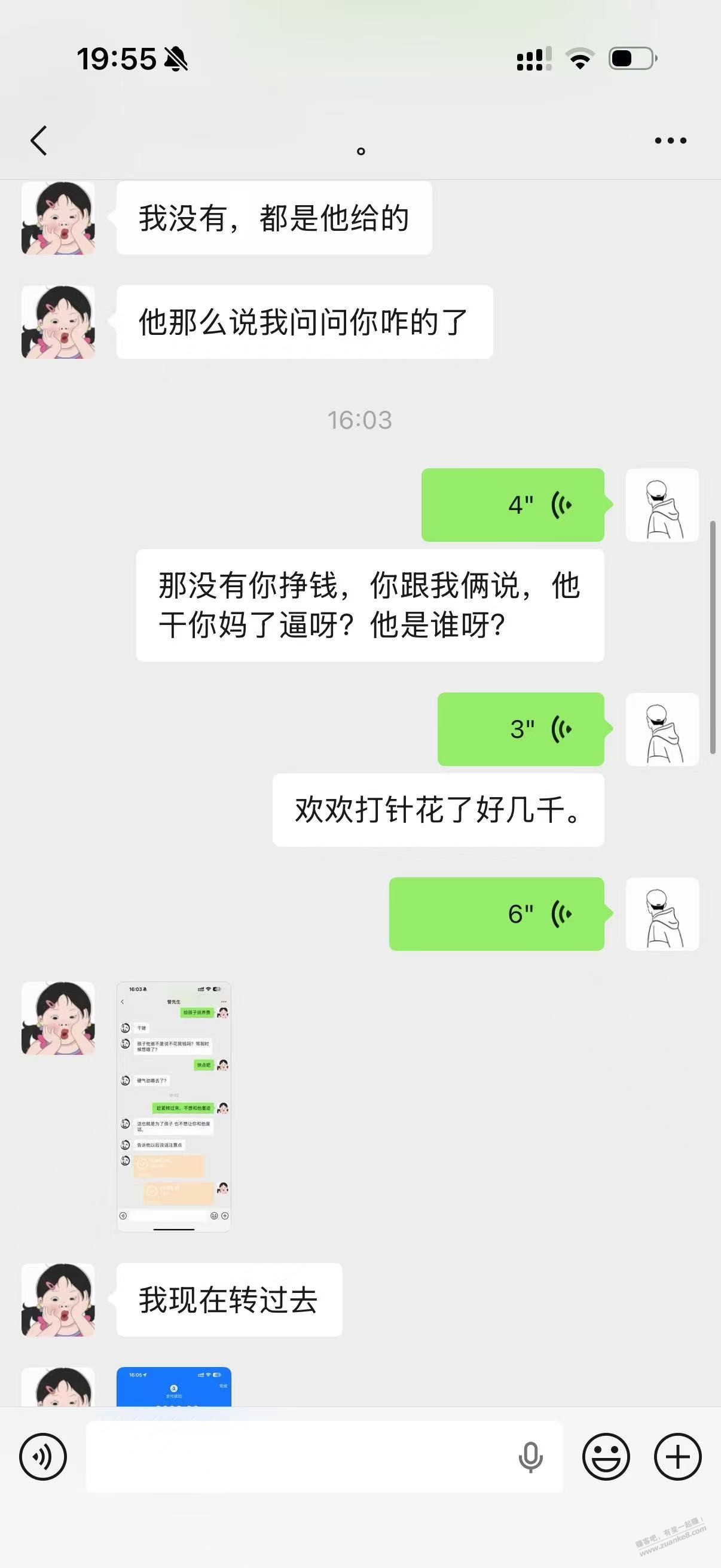
Task: Open the blue payment screenshot image
Action: 174,1387
